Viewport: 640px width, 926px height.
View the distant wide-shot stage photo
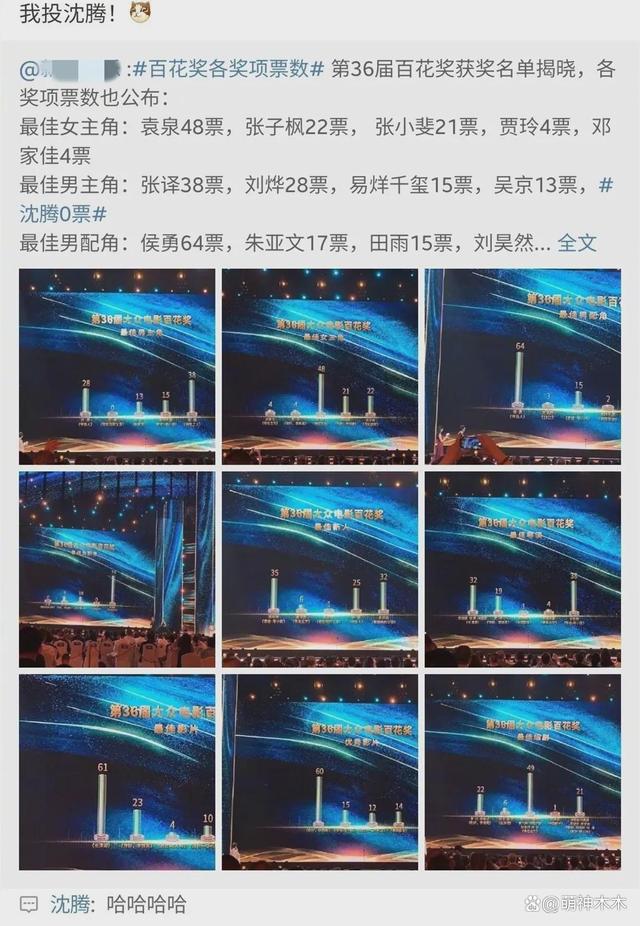pyautogui.click(x=117, y=568)
